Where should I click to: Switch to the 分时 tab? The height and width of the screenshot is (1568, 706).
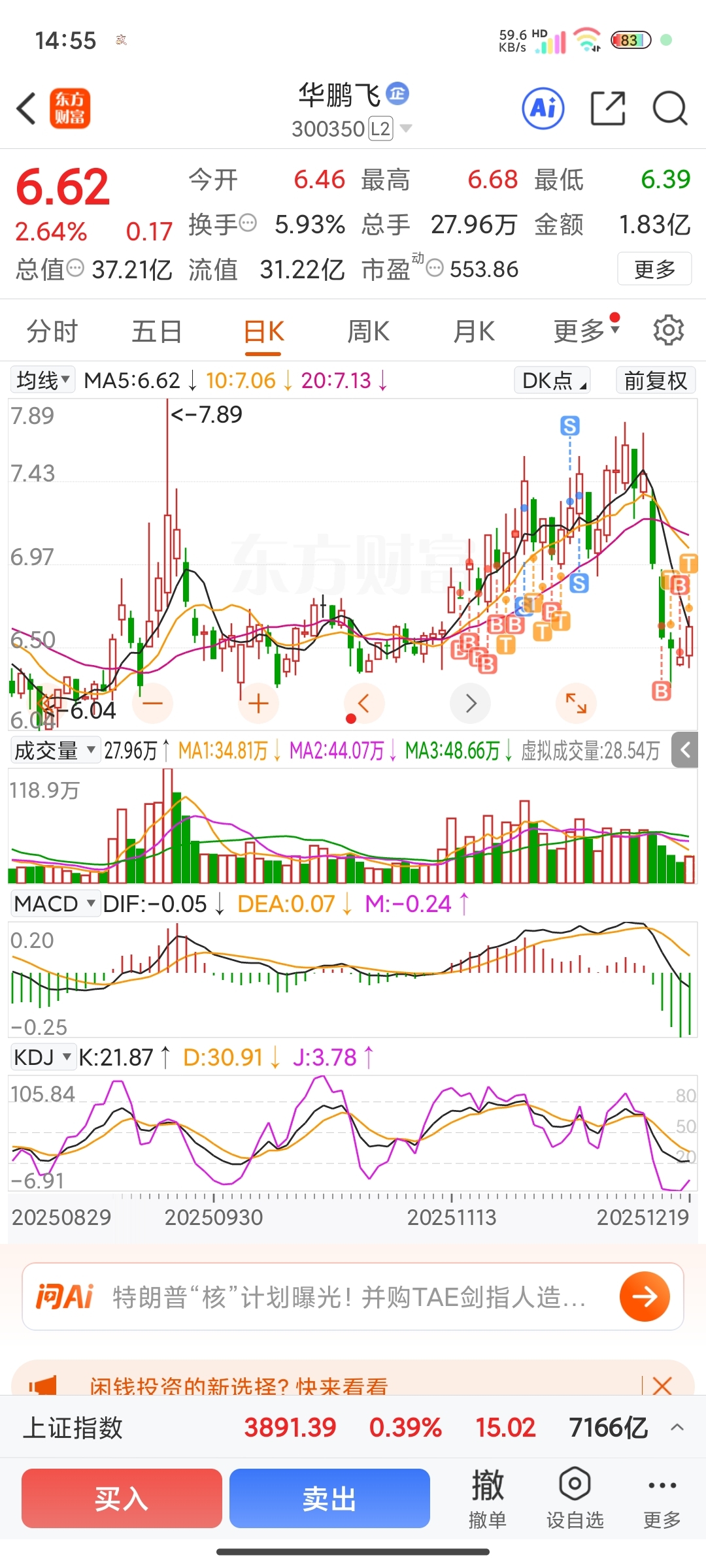(52, 331)
